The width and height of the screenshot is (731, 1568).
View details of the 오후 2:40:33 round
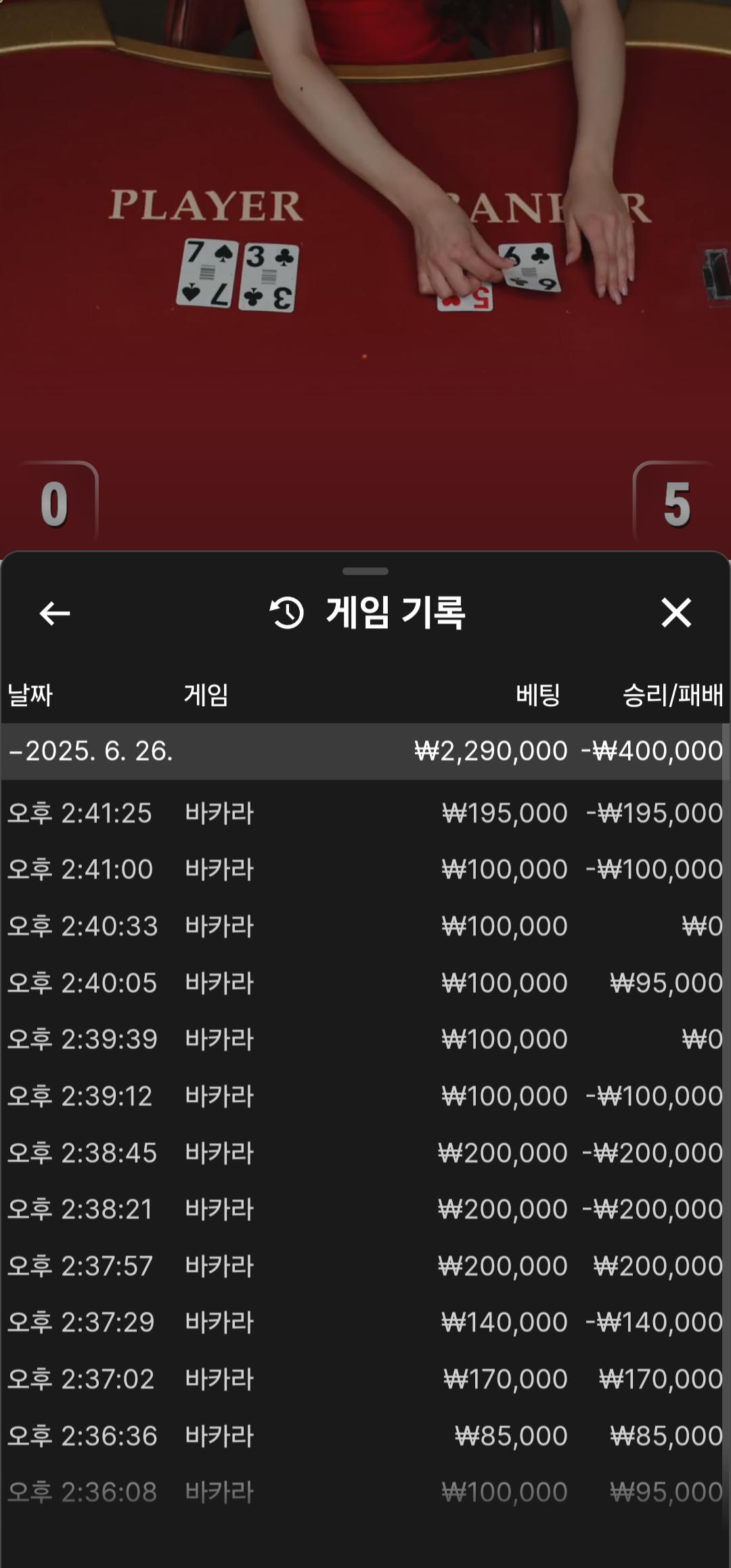point(365,926)
